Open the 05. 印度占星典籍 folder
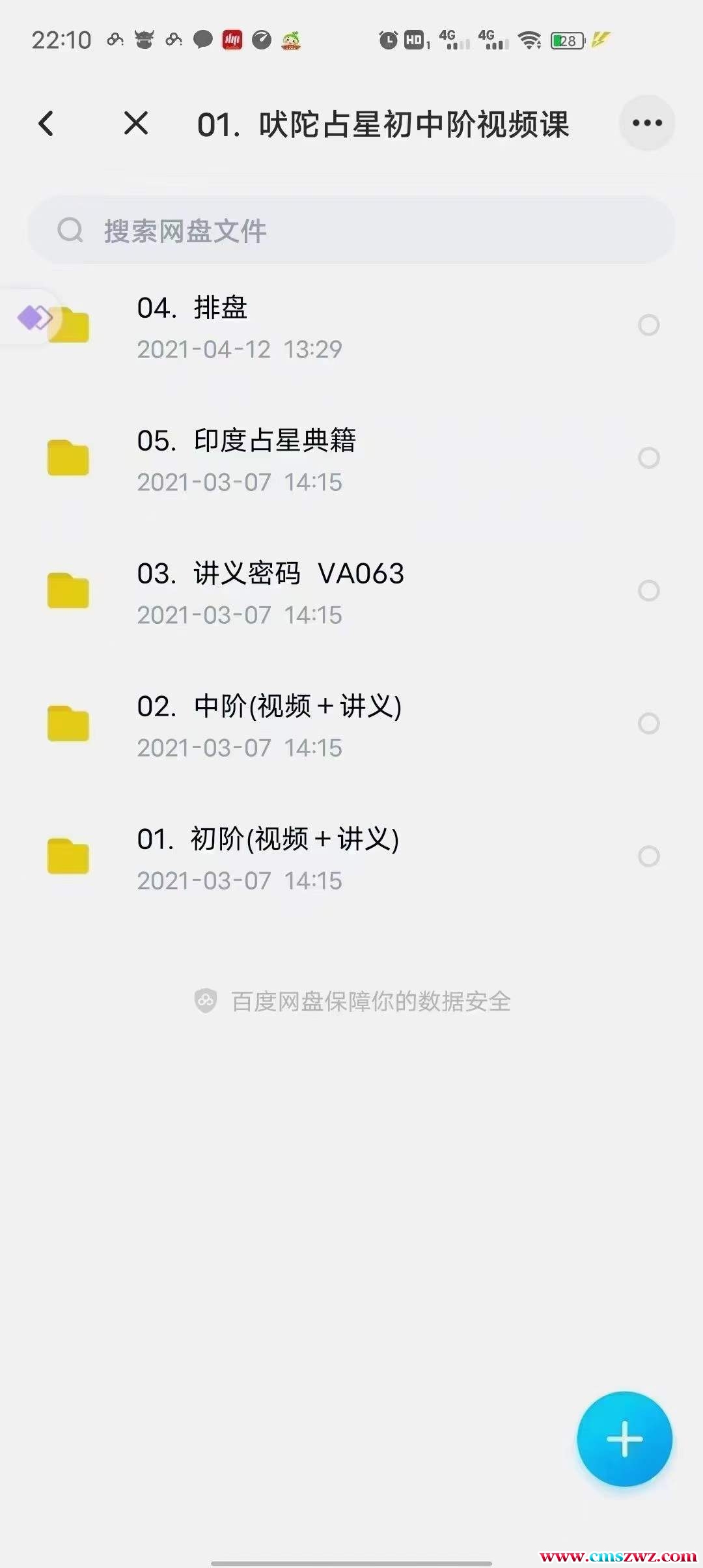This screenshot has width=703, height=1568. (x=260, y=459)
